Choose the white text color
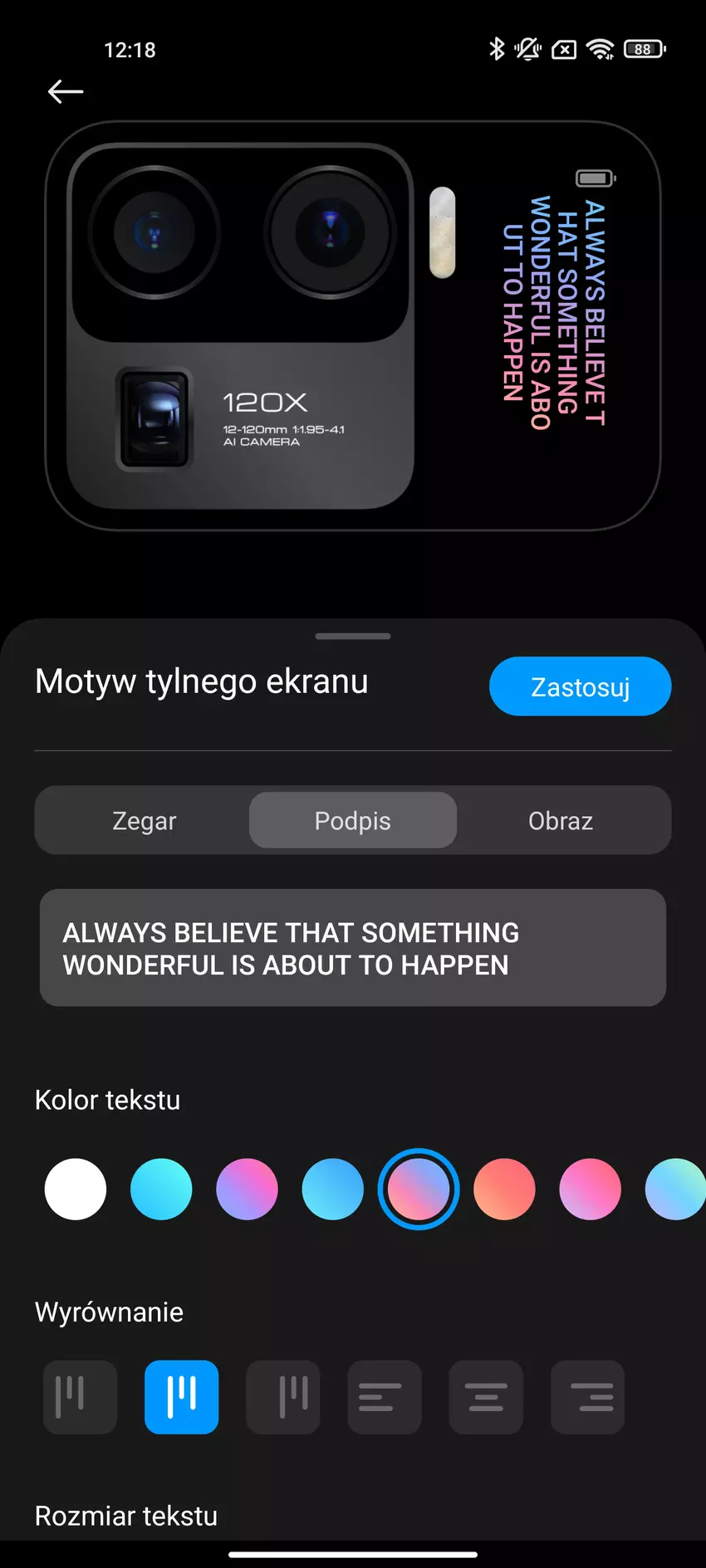The width and height of the screenshot is (706, 1568). click(76, 1189)
